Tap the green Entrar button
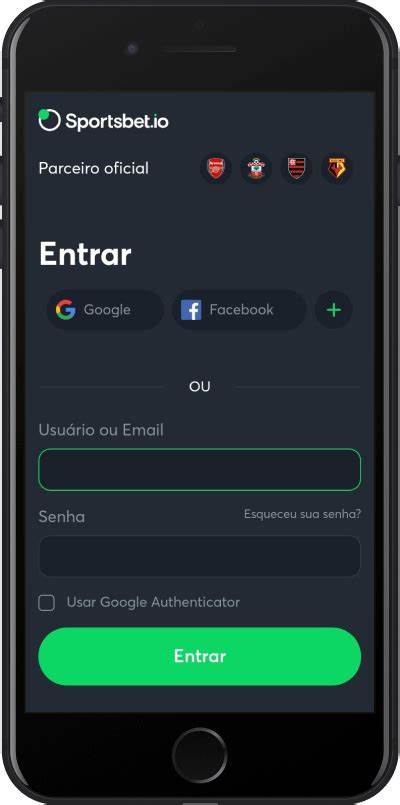Image resolution: width=400 pixels, height=805 pixels. point(200,656)
